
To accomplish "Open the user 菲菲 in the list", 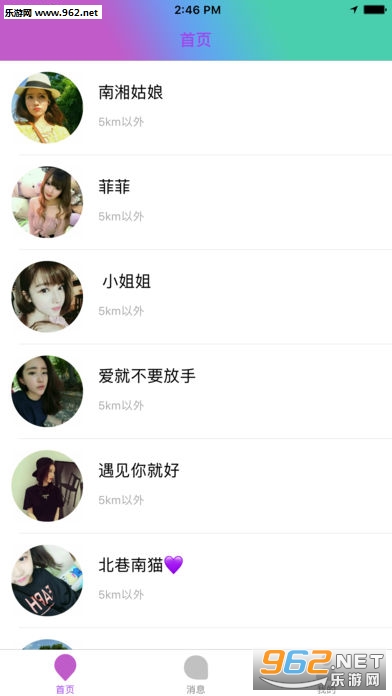I will (x=196, y=202).
